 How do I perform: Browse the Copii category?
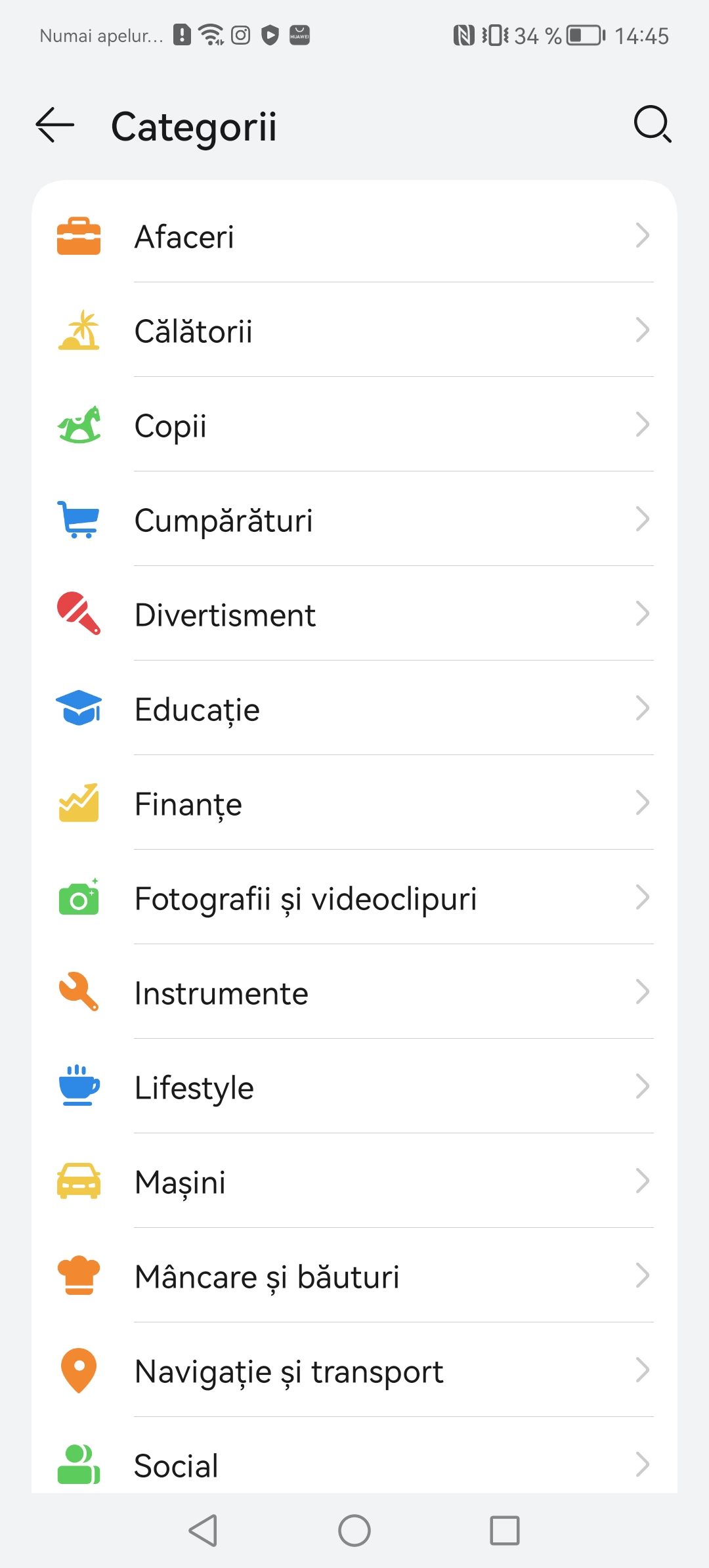pyautogui.click(x=354, y=425)
